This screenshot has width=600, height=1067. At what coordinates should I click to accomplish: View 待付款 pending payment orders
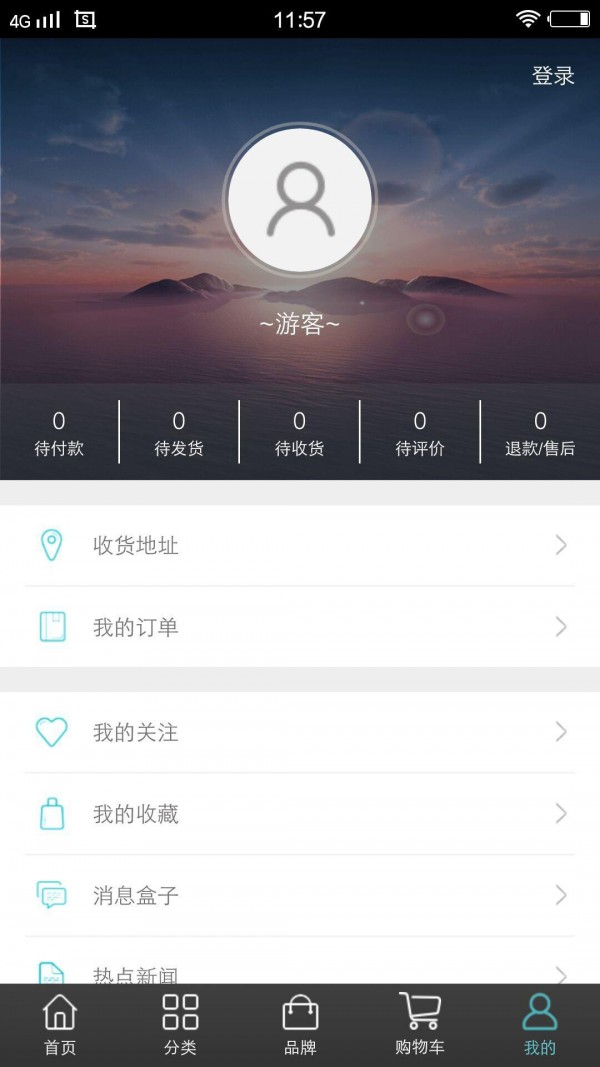[59, 433]
